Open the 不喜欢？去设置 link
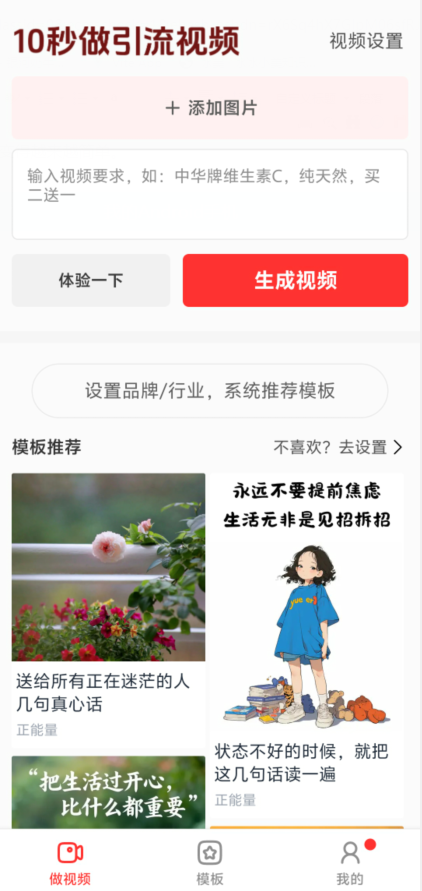422x891 pixels. pos(339,448)
